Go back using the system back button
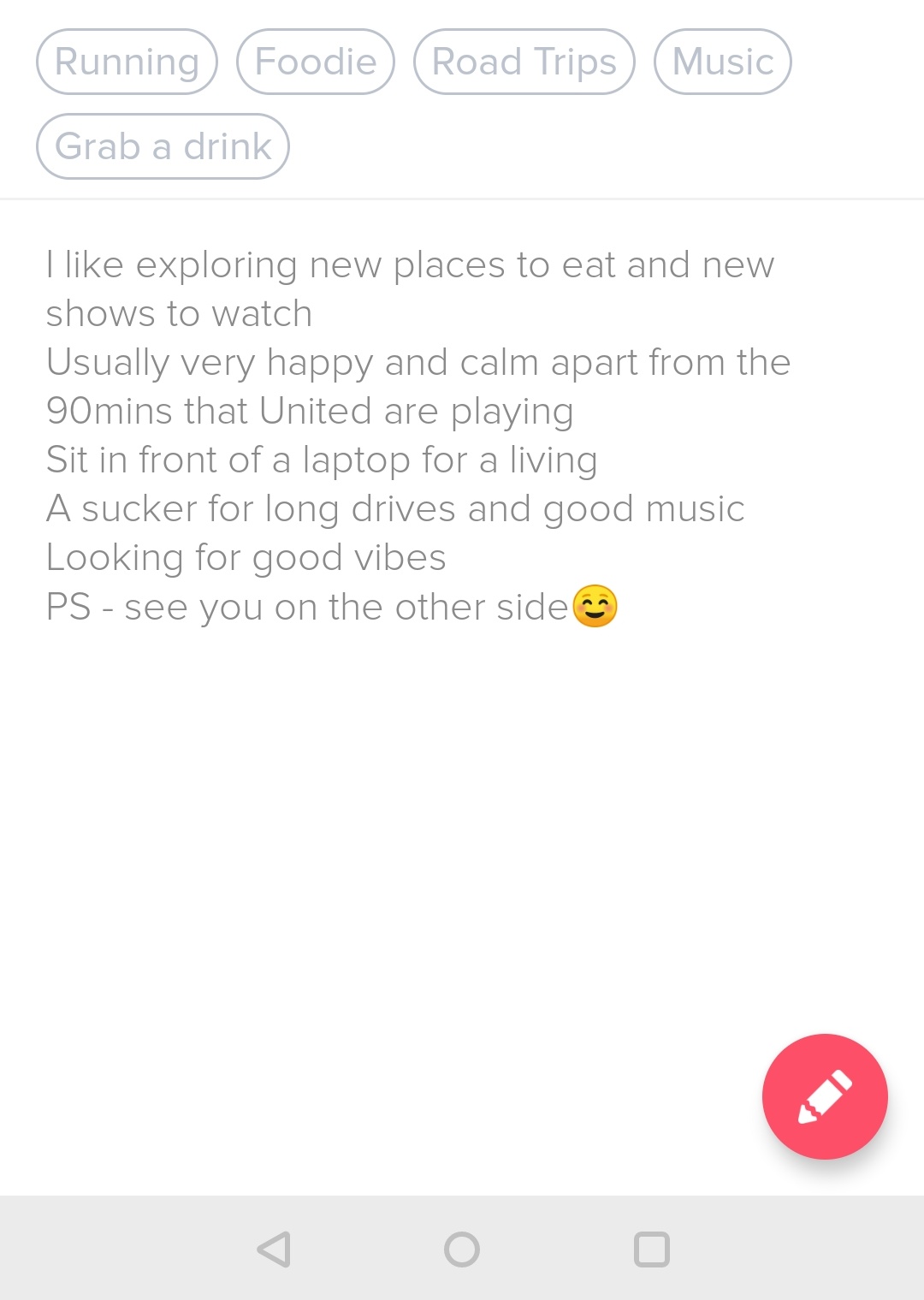Viewport: 924px width, 1300px height. pos(275,1250)
